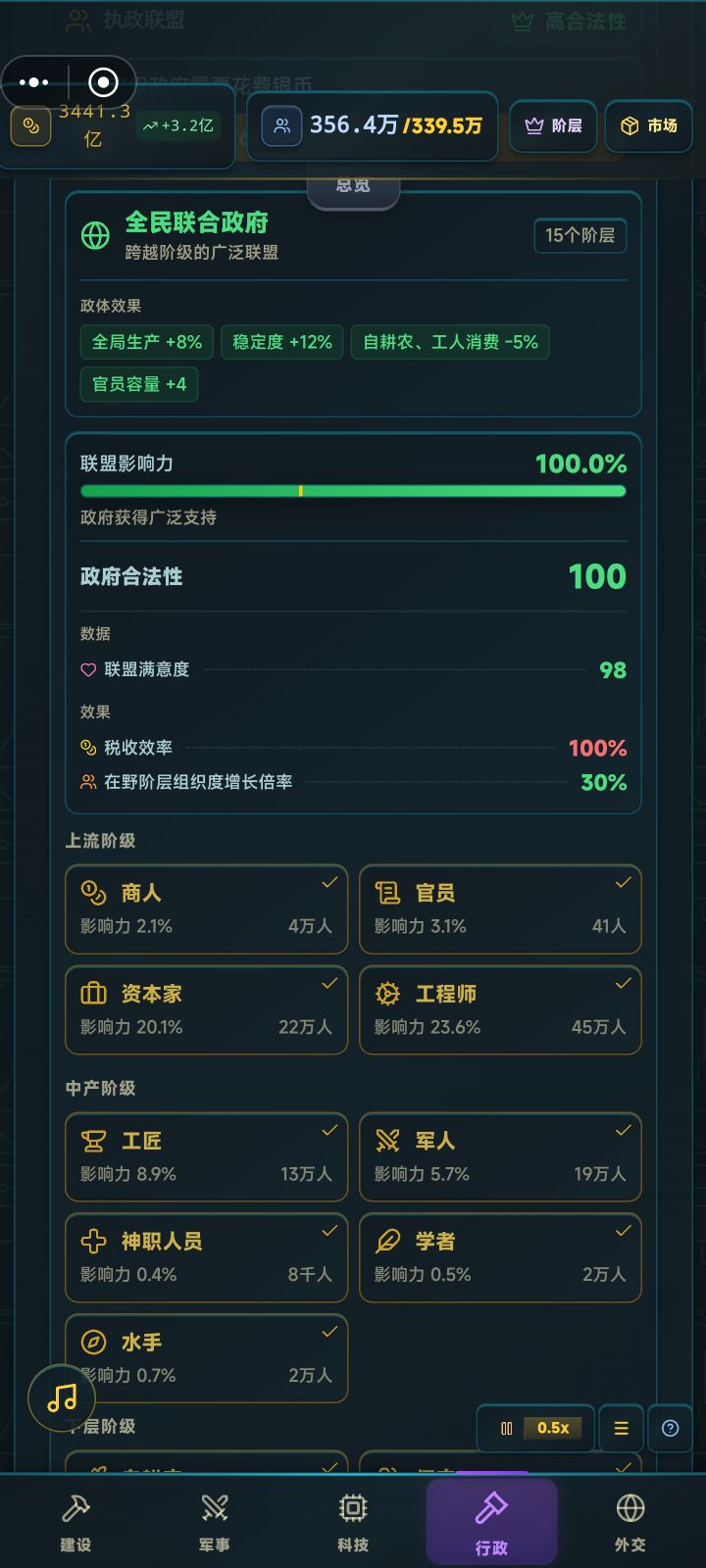Switch to the 外交 diplomacy icon

630,1509
